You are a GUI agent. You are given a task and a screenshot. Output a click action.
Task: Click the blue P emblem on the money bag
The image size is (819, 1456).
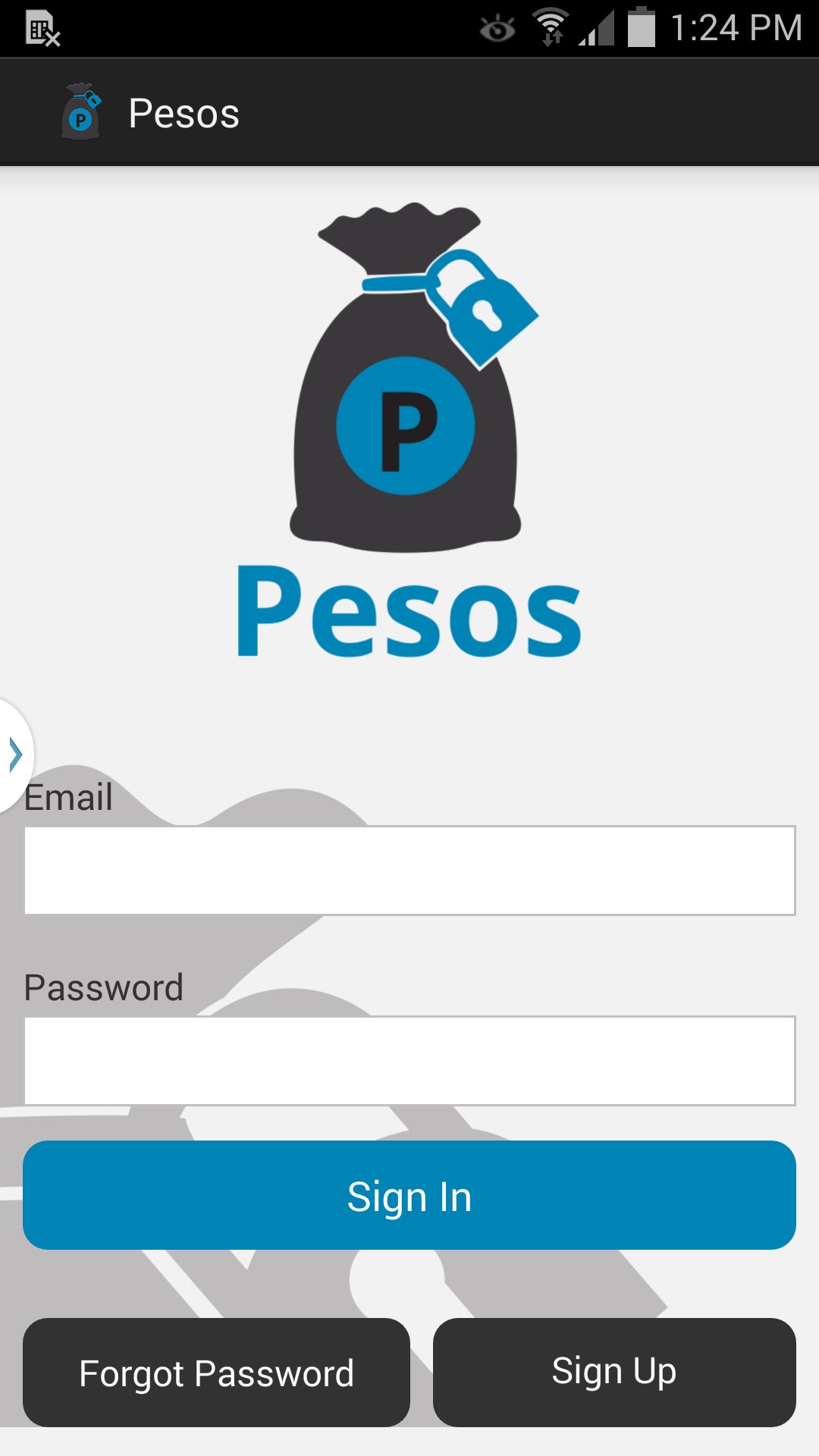pyautogui.click(x=406, y=423)
